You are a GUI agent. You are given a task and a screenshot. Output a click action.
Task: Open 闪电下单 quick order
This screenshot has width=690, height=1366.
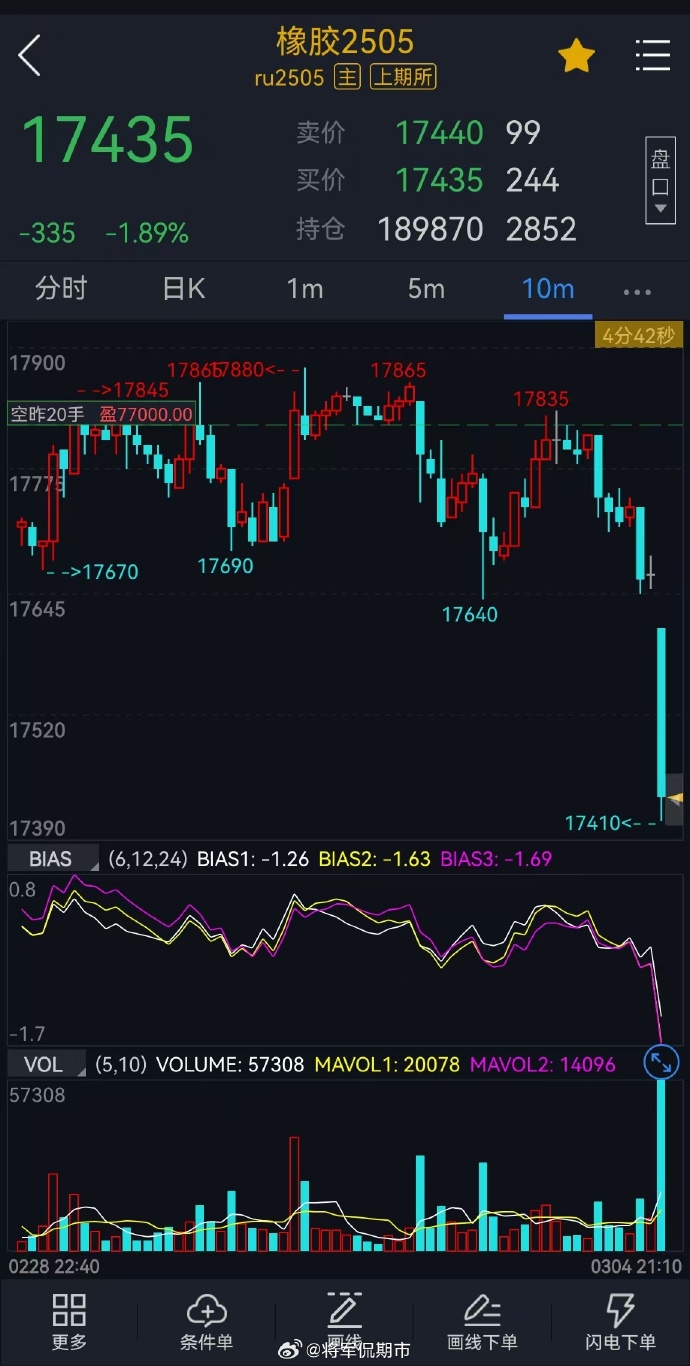[x=620, y=1320]
